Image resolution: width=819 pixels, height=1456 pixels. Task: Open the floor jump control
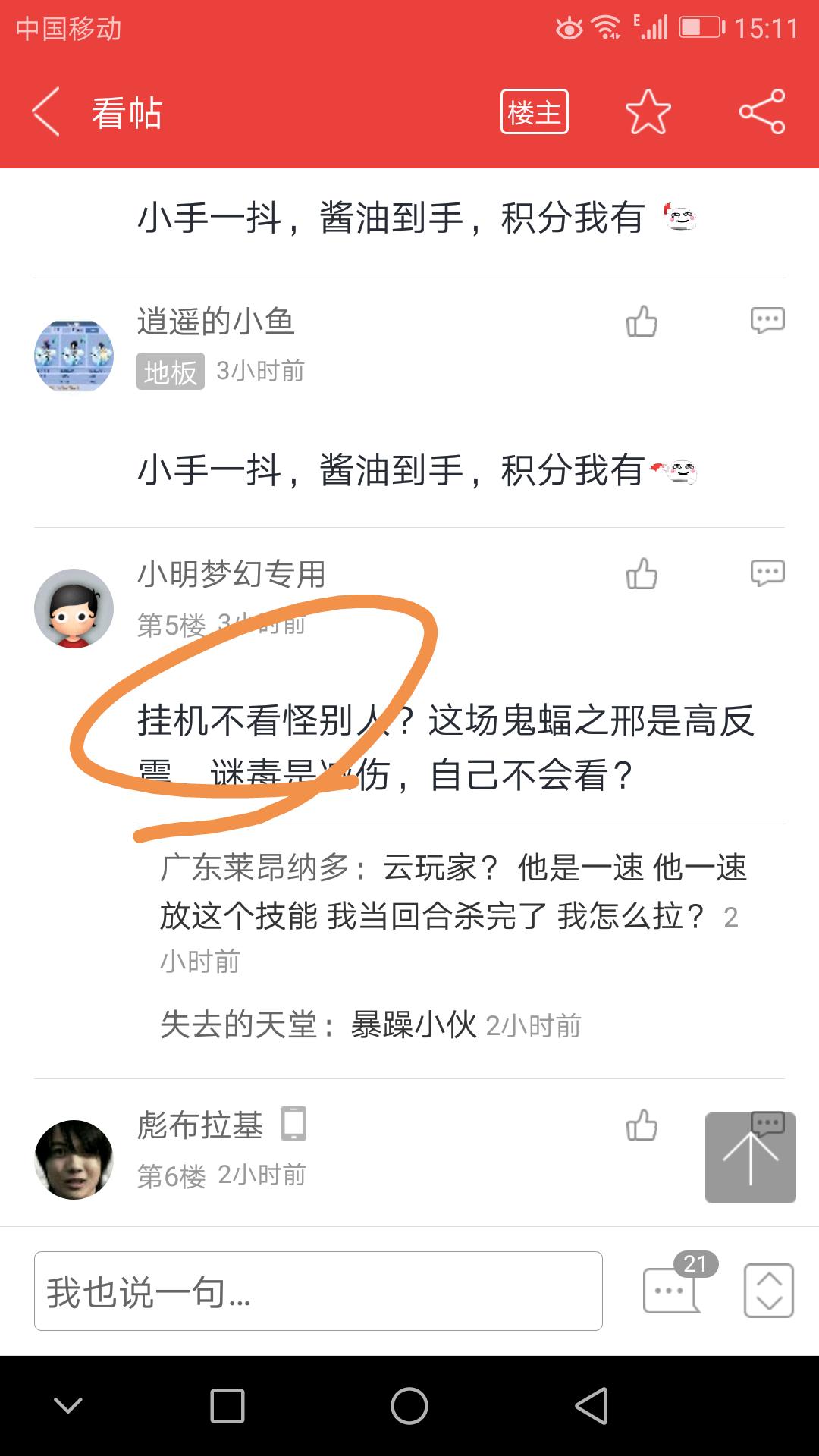coord(768,1291)
